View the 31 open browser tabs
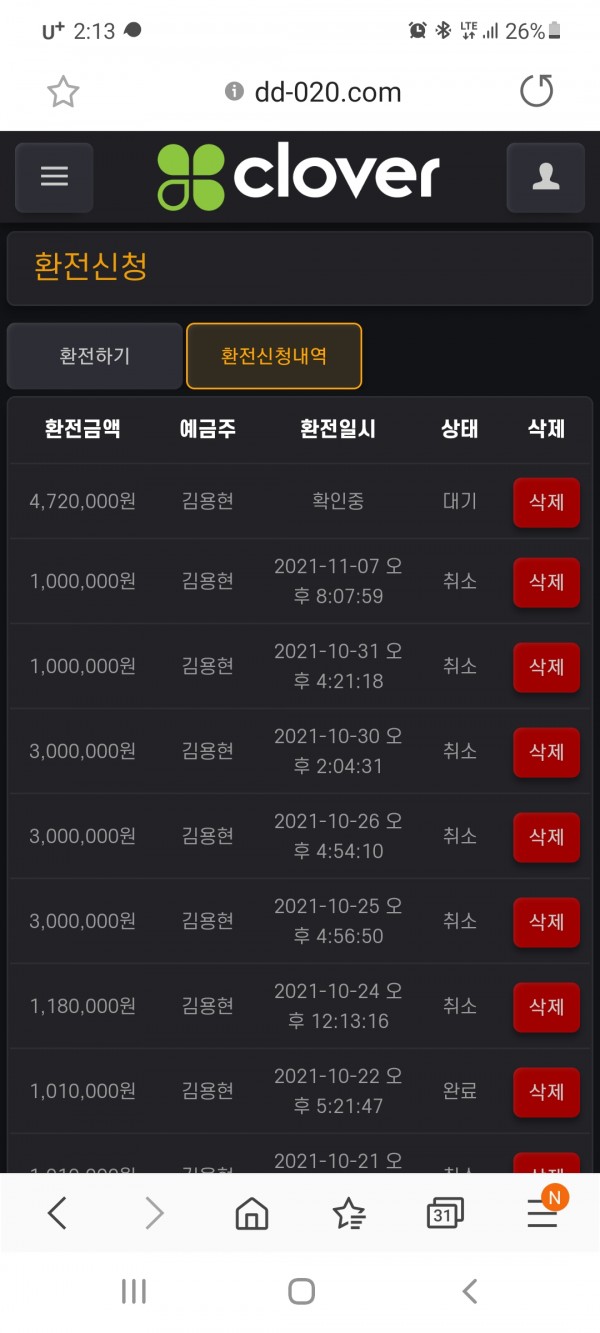600x1333 pixels. 445,1213
